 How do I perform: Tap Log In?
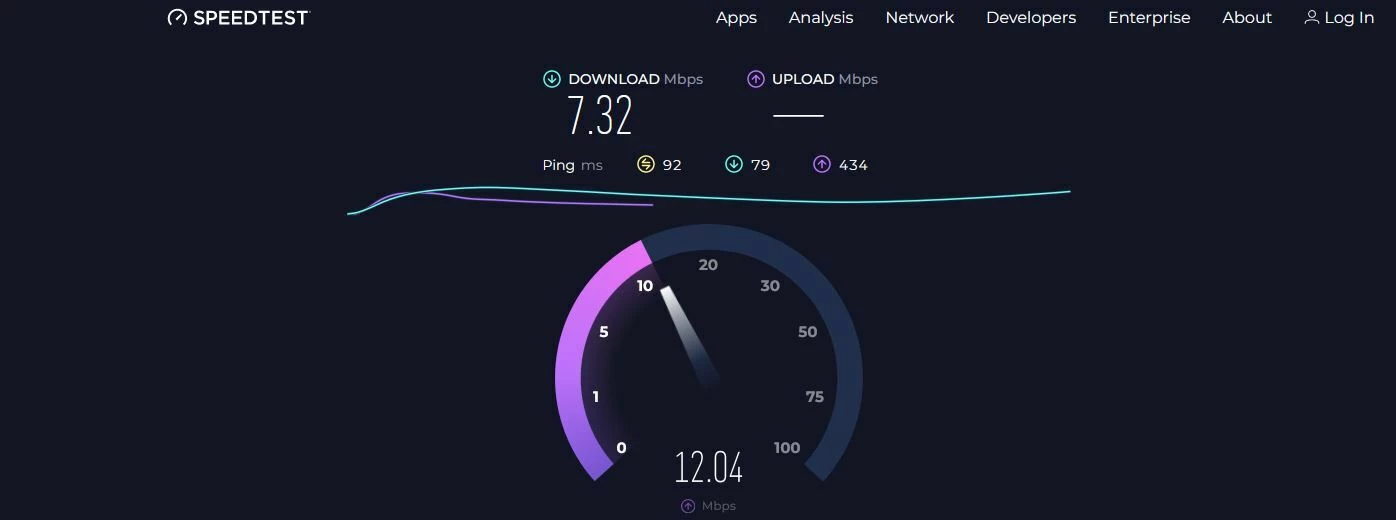pyautogui.click(x=1339, y=18)
